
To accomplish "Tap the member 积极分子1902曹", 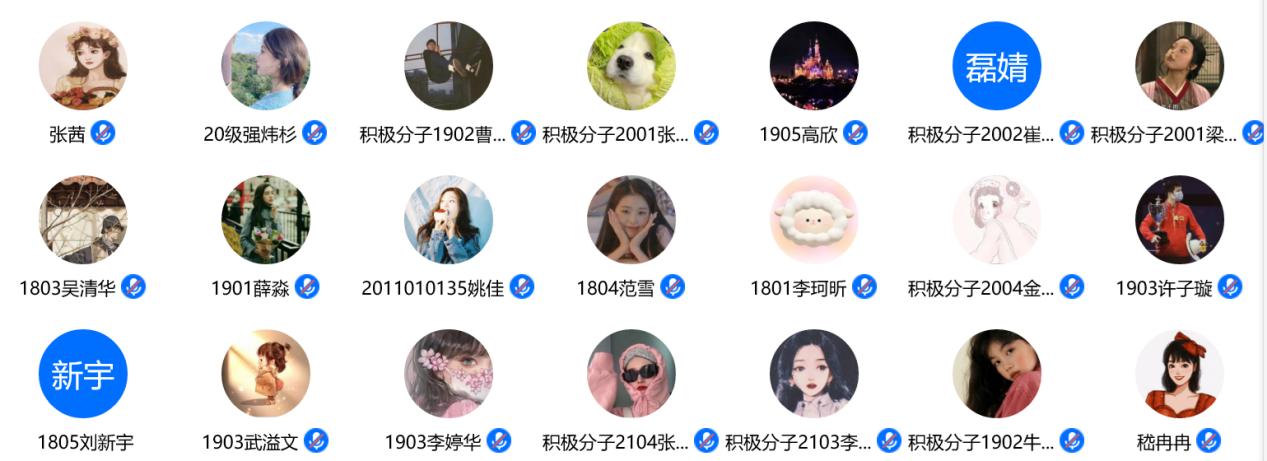I will (x=448, y=66).
